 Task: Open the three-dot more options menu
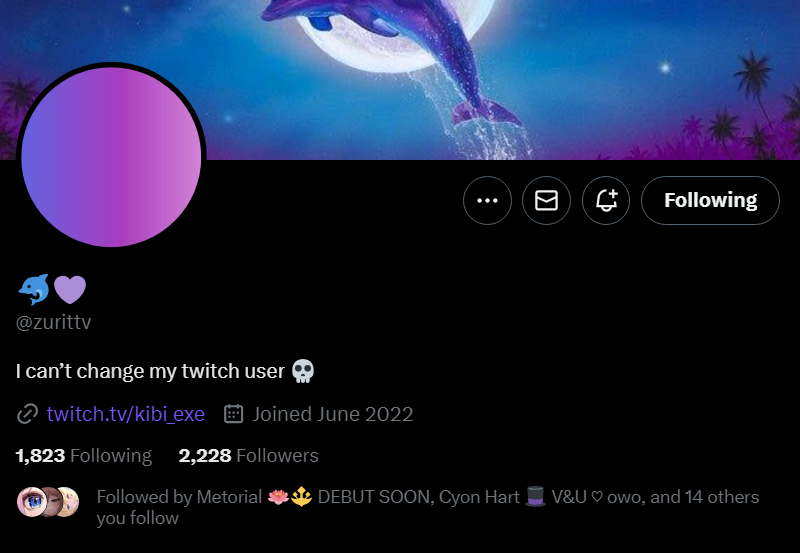coord(487,201)
